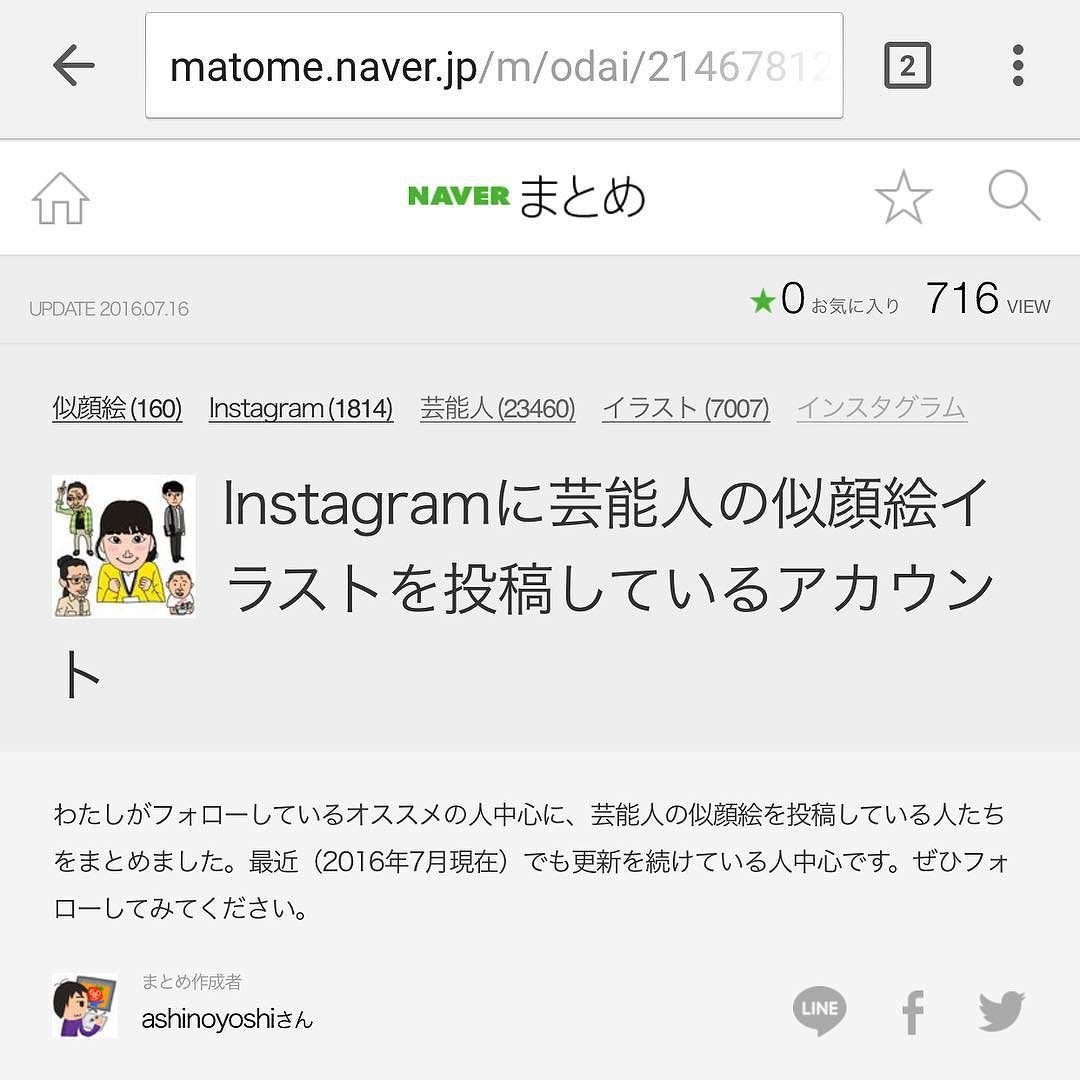Favorite this page with the star icon
Image resolution: width=1080 pixels, height=1080 pixels.
903,198
